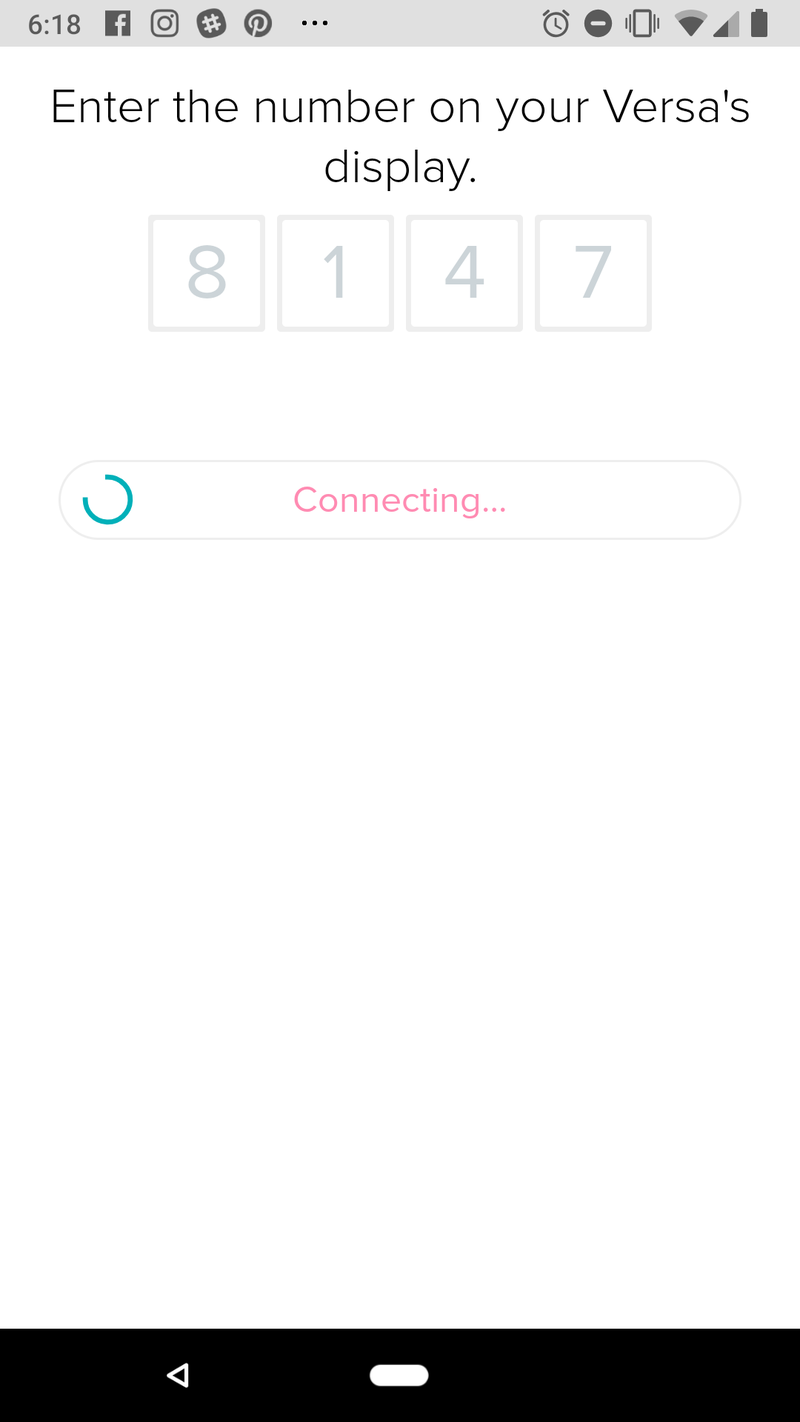
Task: Tap the home pill in navigation bar
Action: [399, 1376]
